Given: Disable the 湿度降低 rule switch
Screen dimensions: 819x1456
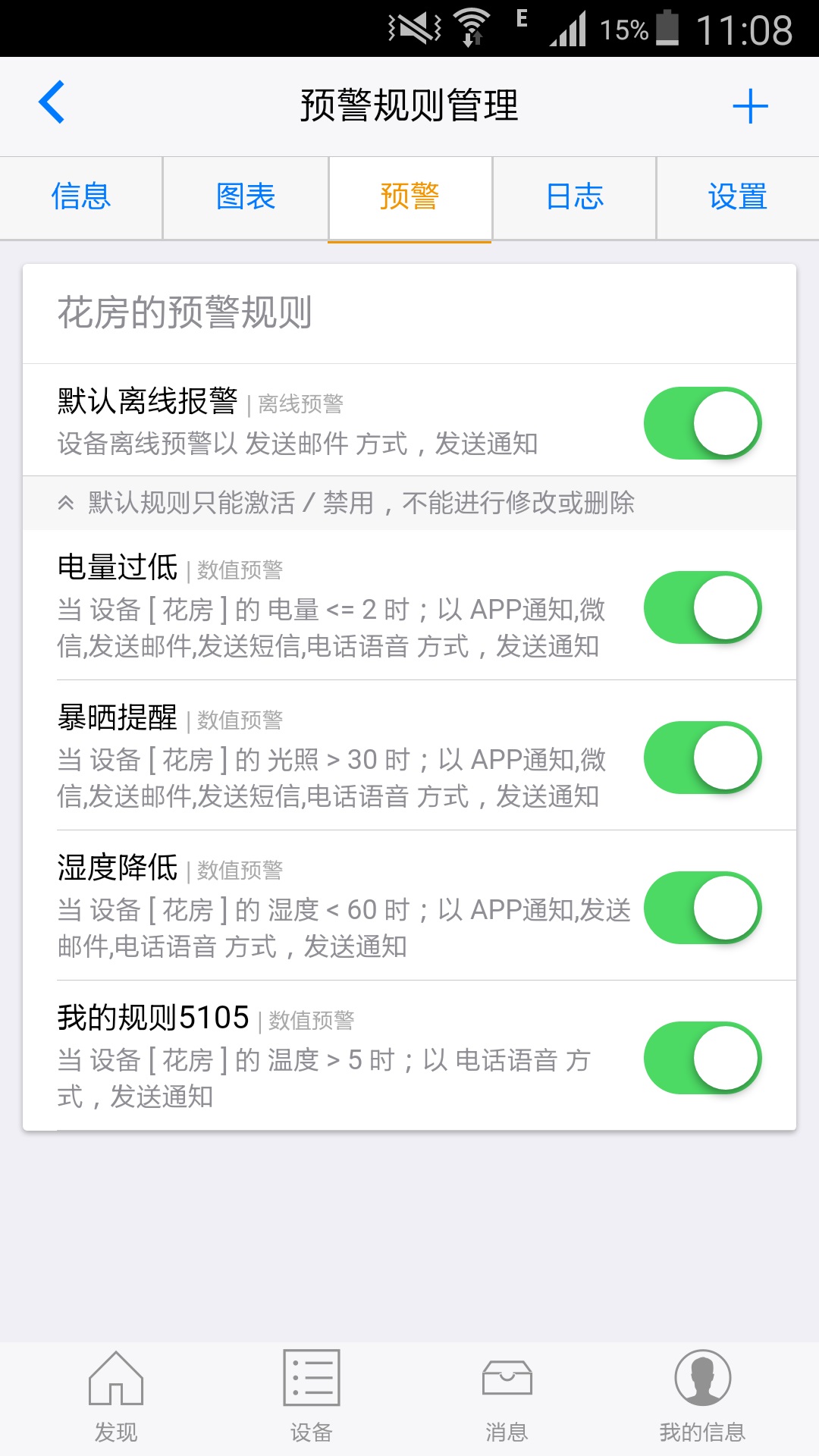Looking at the screenshot, I should [703, 908].
